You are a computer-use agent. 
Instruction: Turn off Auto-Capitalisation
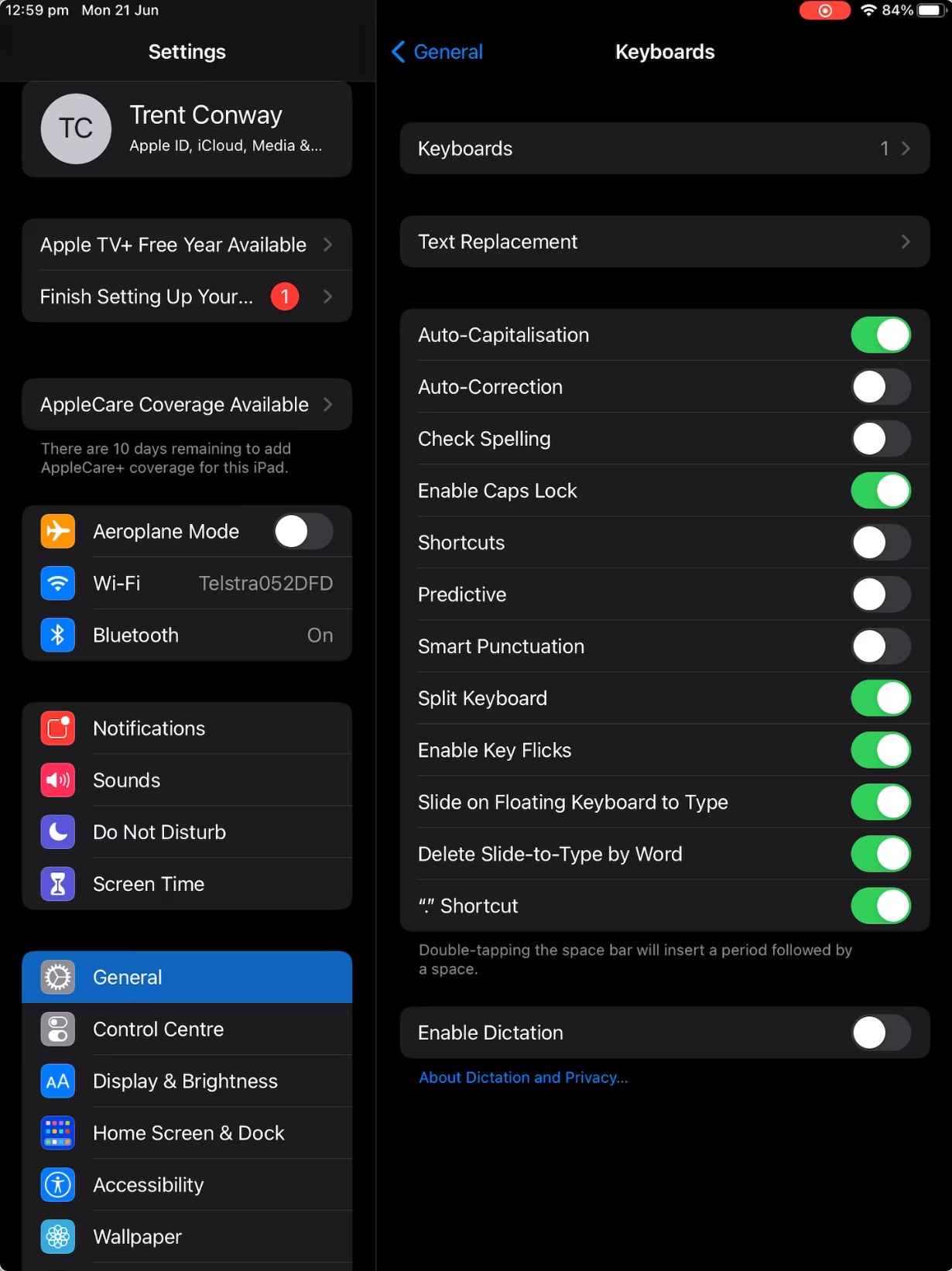click(x=880, y=335)
